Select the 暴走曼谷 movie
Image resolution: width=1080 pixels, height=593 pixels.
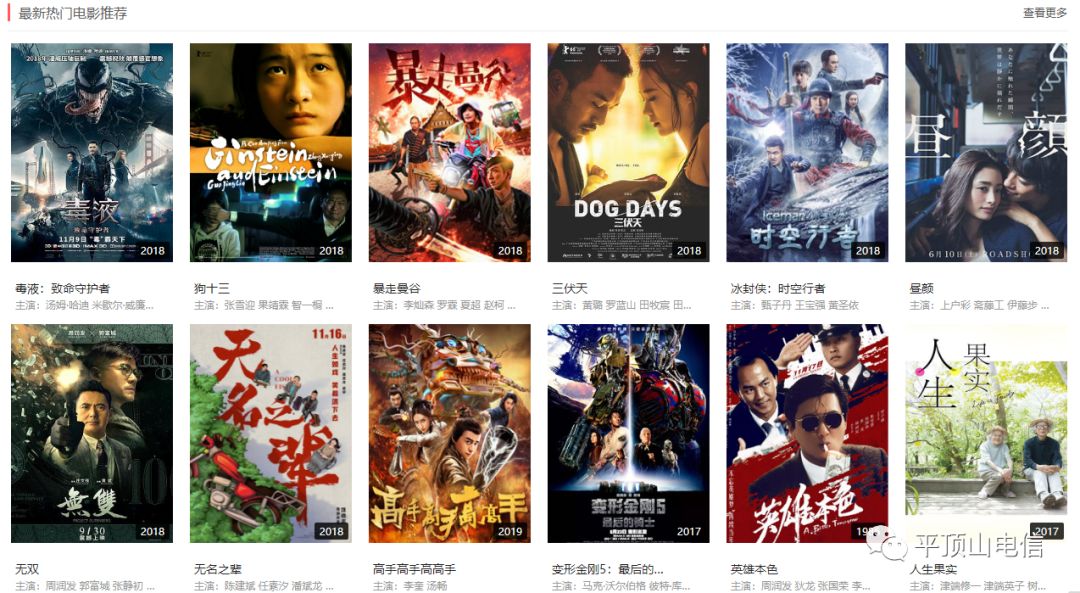point(450,152)
